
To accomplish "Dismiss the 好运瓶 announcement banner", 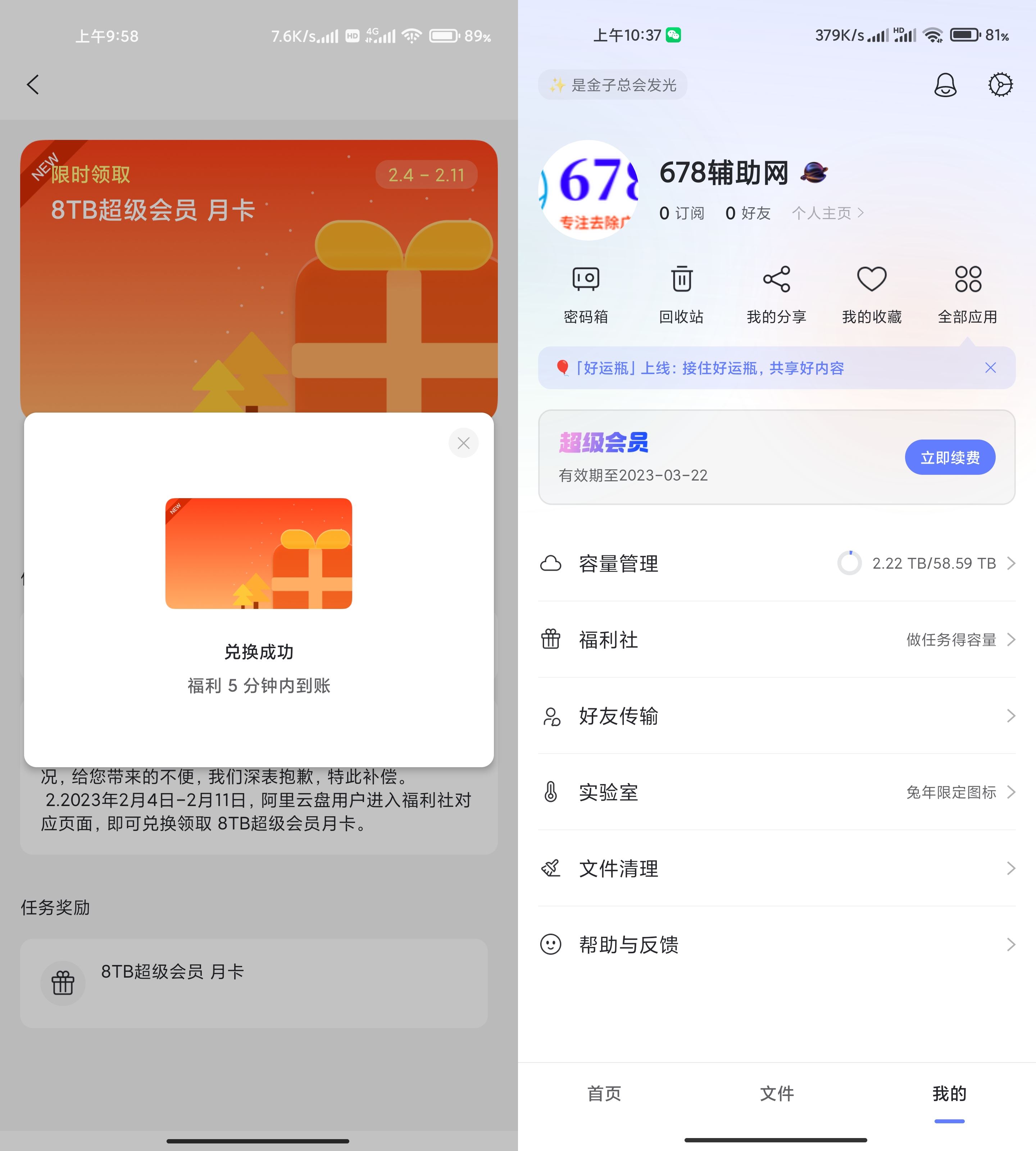I will (990, 368).
